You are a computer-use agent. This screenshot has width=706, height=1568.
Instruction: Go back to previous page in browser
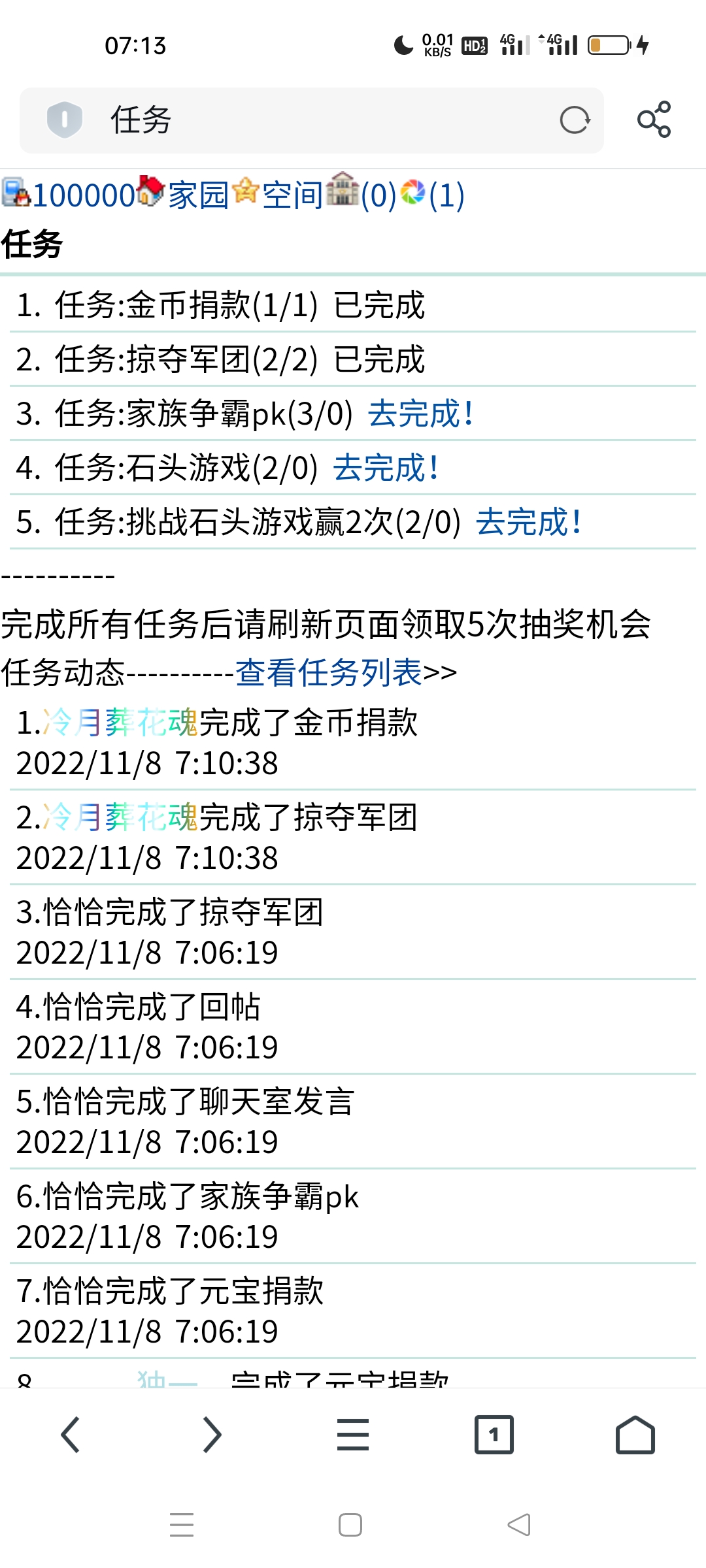71,1435
